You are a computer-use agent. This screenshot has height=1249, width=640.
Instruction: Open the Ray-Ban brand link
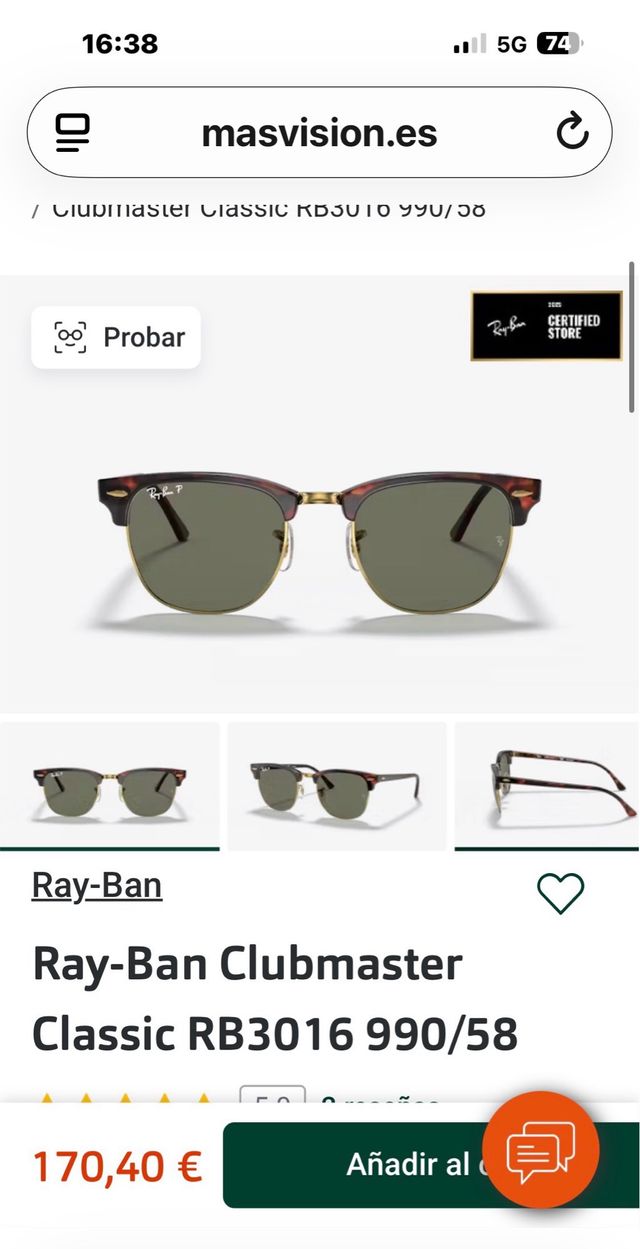coord(97,885)
